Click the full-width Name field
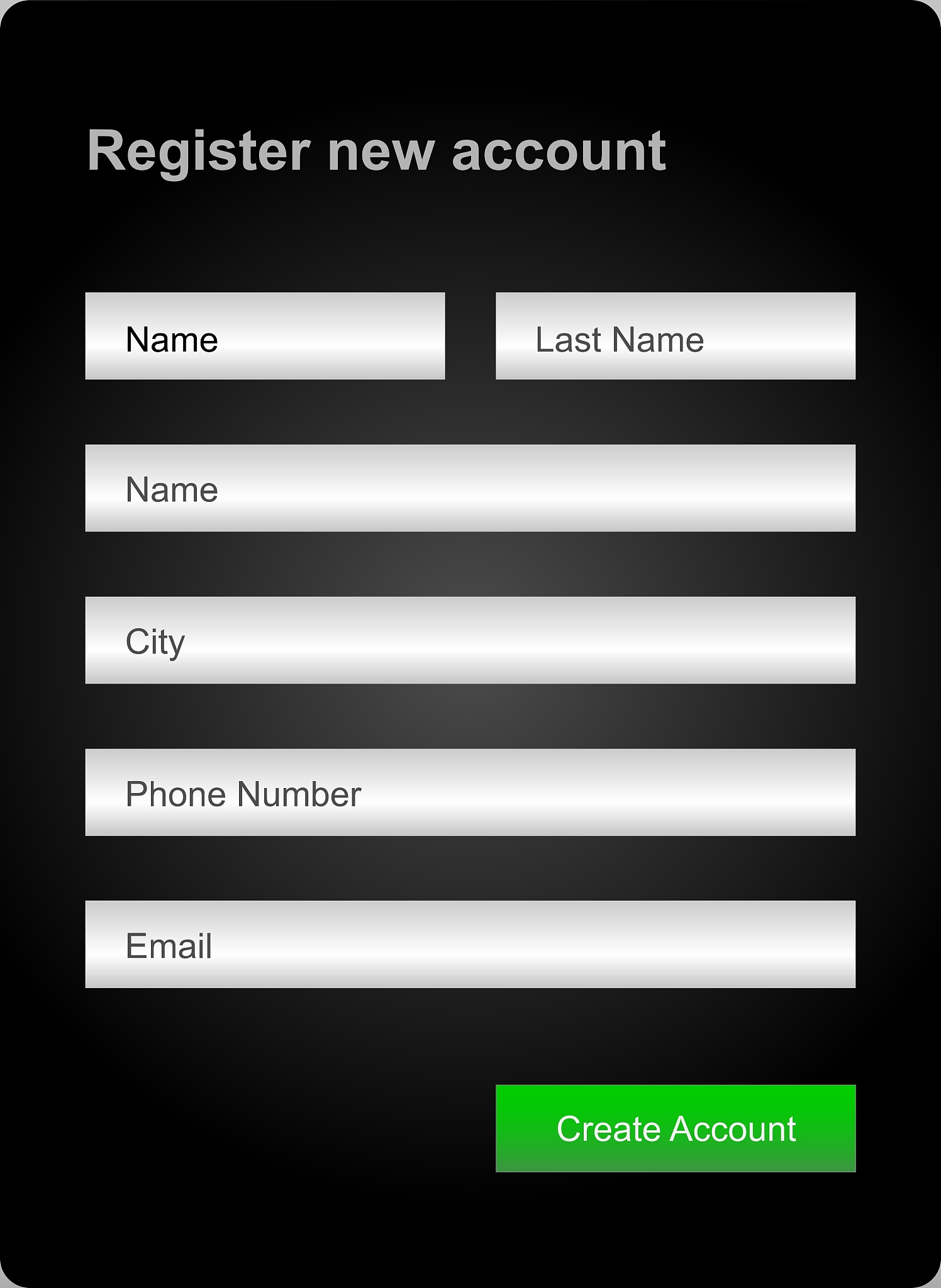 coord(470,487)
